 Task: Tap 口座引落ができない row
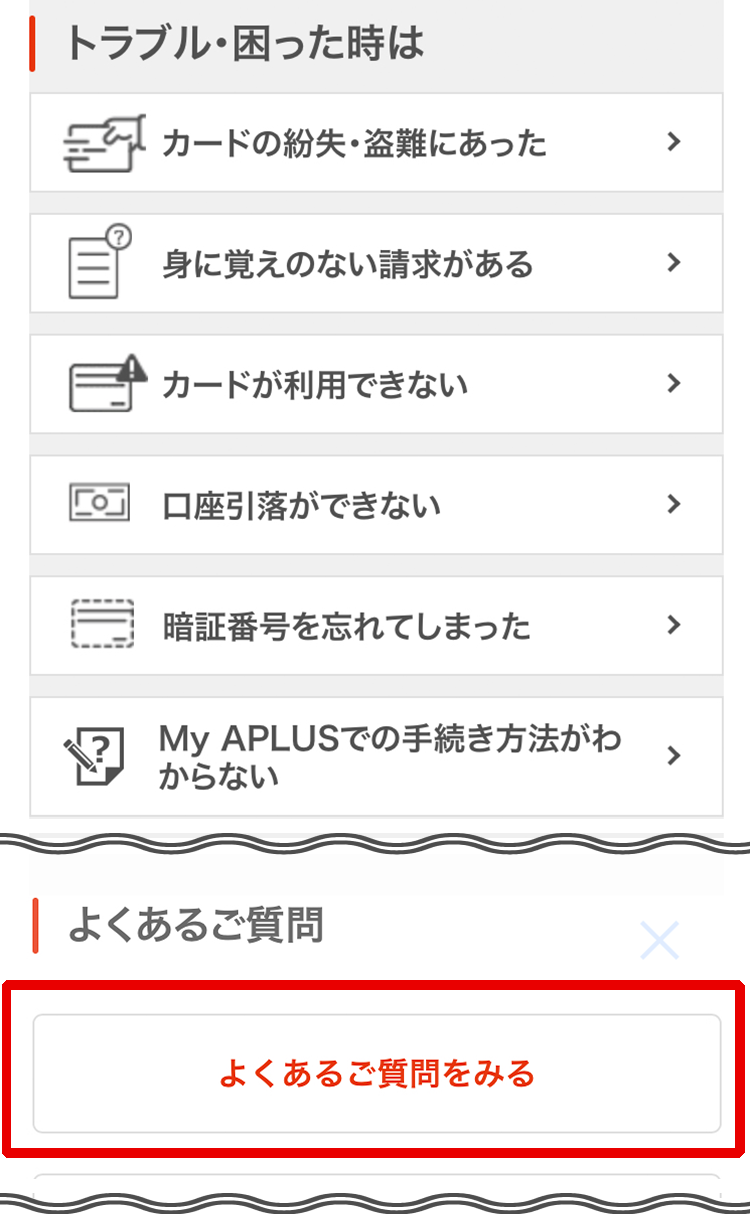point(375,505)
